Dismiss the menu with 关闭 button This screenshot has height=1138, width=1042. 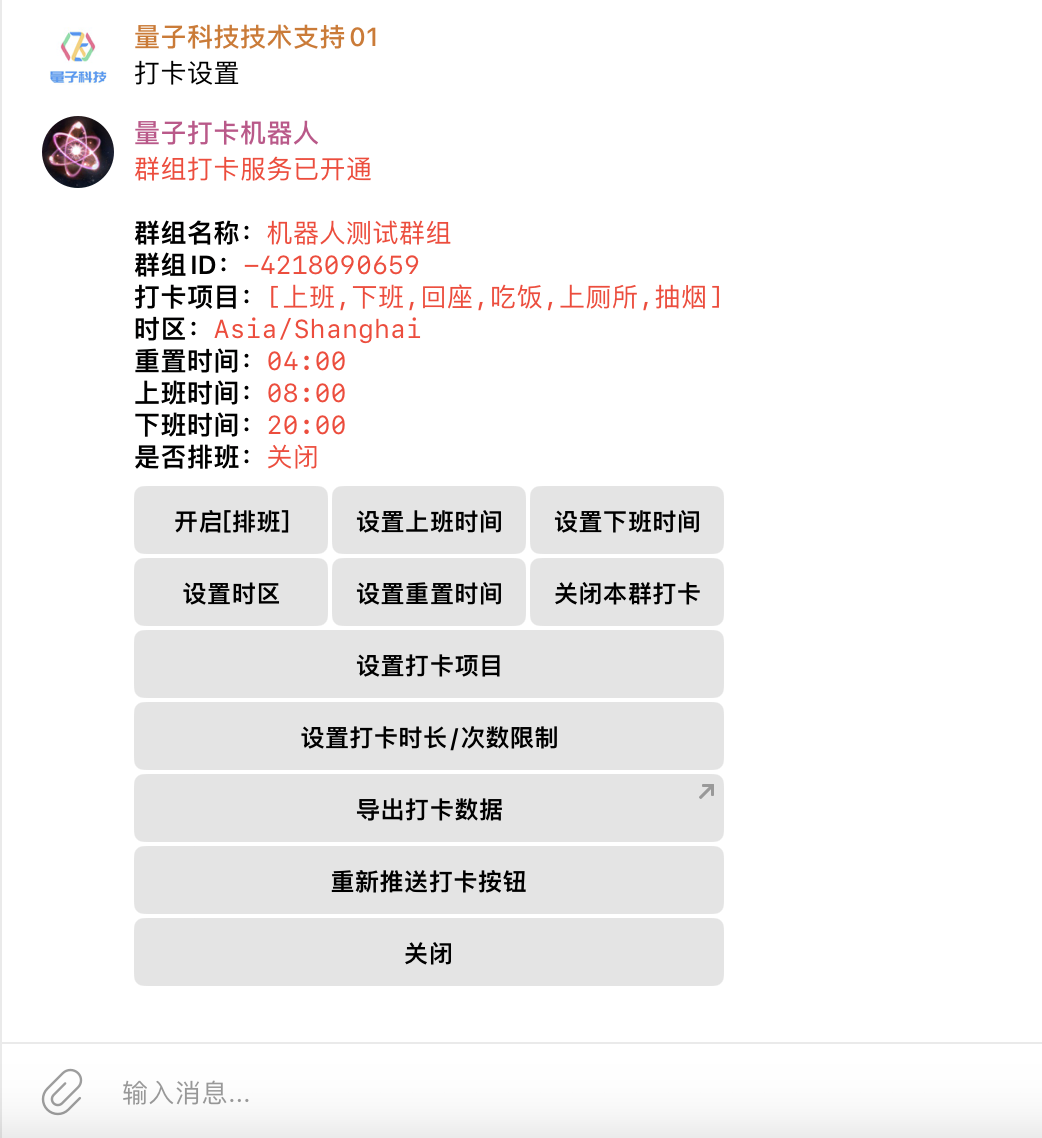[428, 952]
